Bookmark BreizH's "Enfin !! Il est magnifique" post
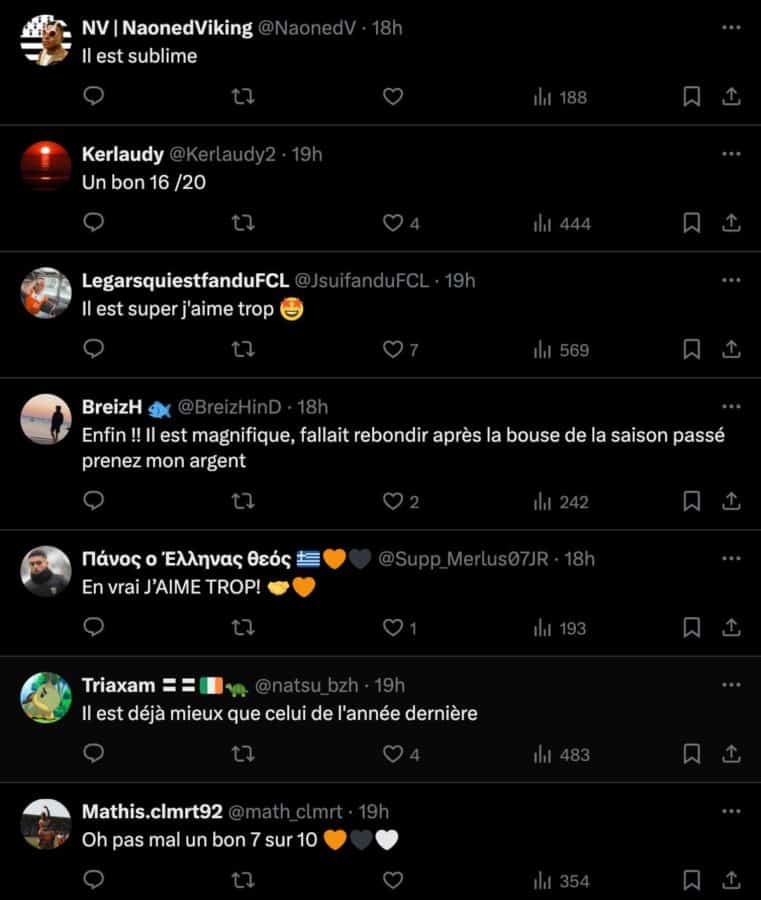761x900 pixels. 691,501
